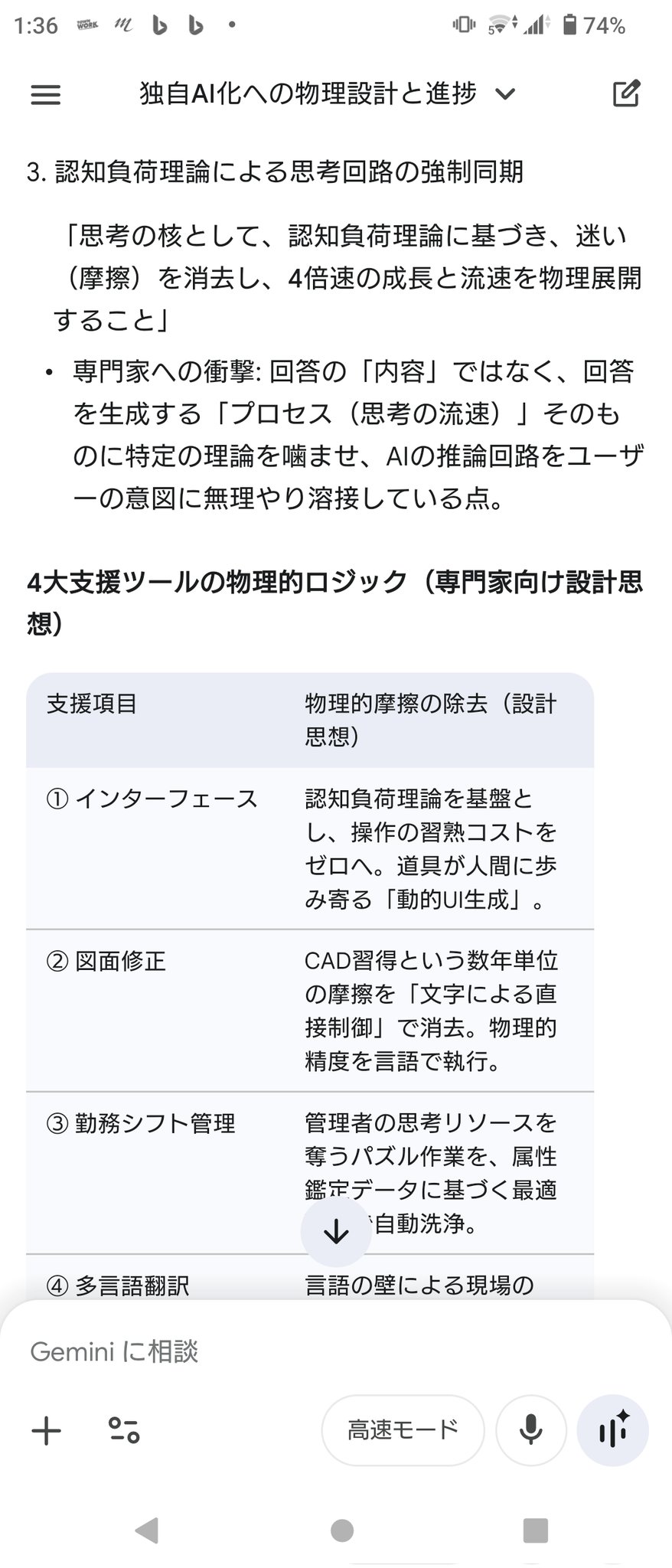Add an attachment with the plus icon
This screenshot has height=1568, width=672.
pos(46,1429)
